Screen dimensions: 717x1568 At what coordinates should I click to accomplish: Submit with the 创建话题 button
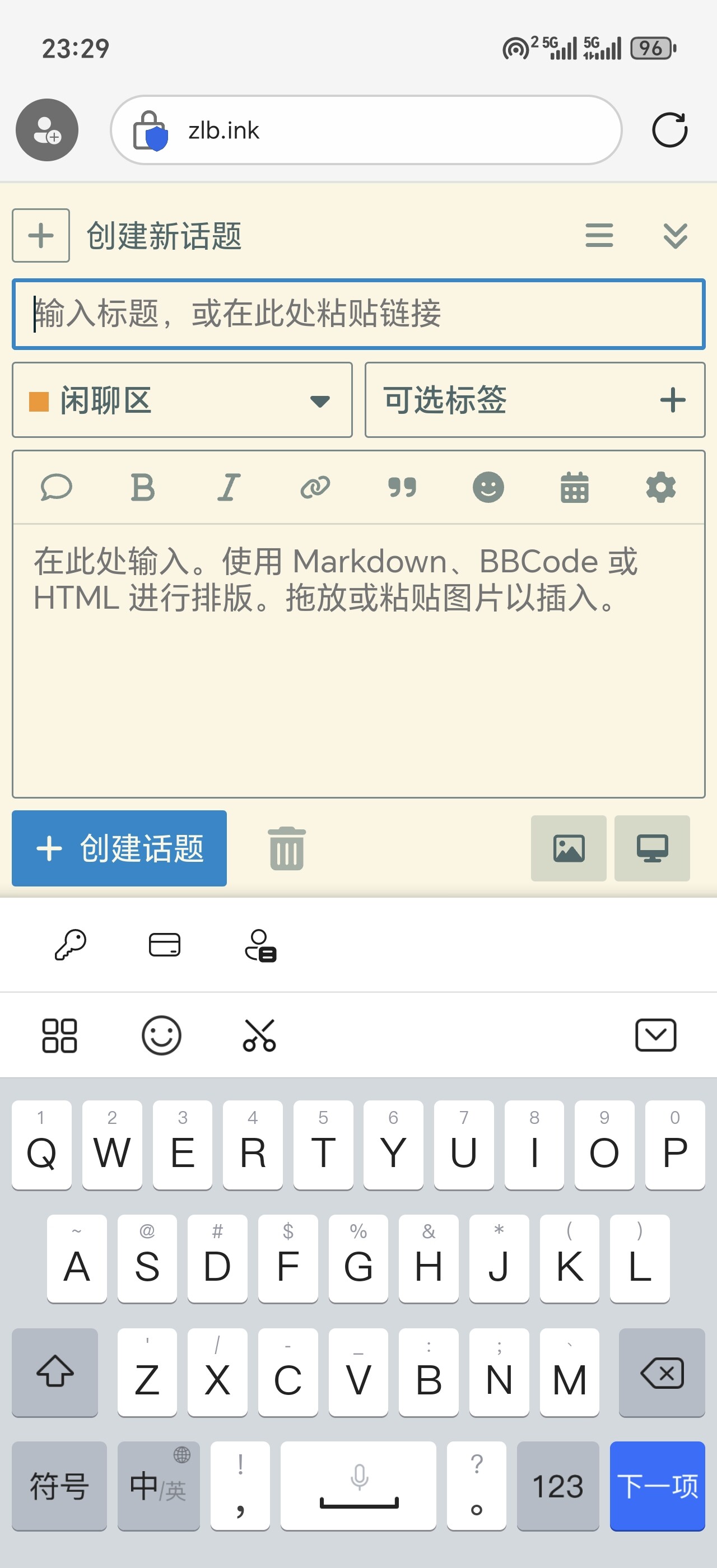click(119, 847)
